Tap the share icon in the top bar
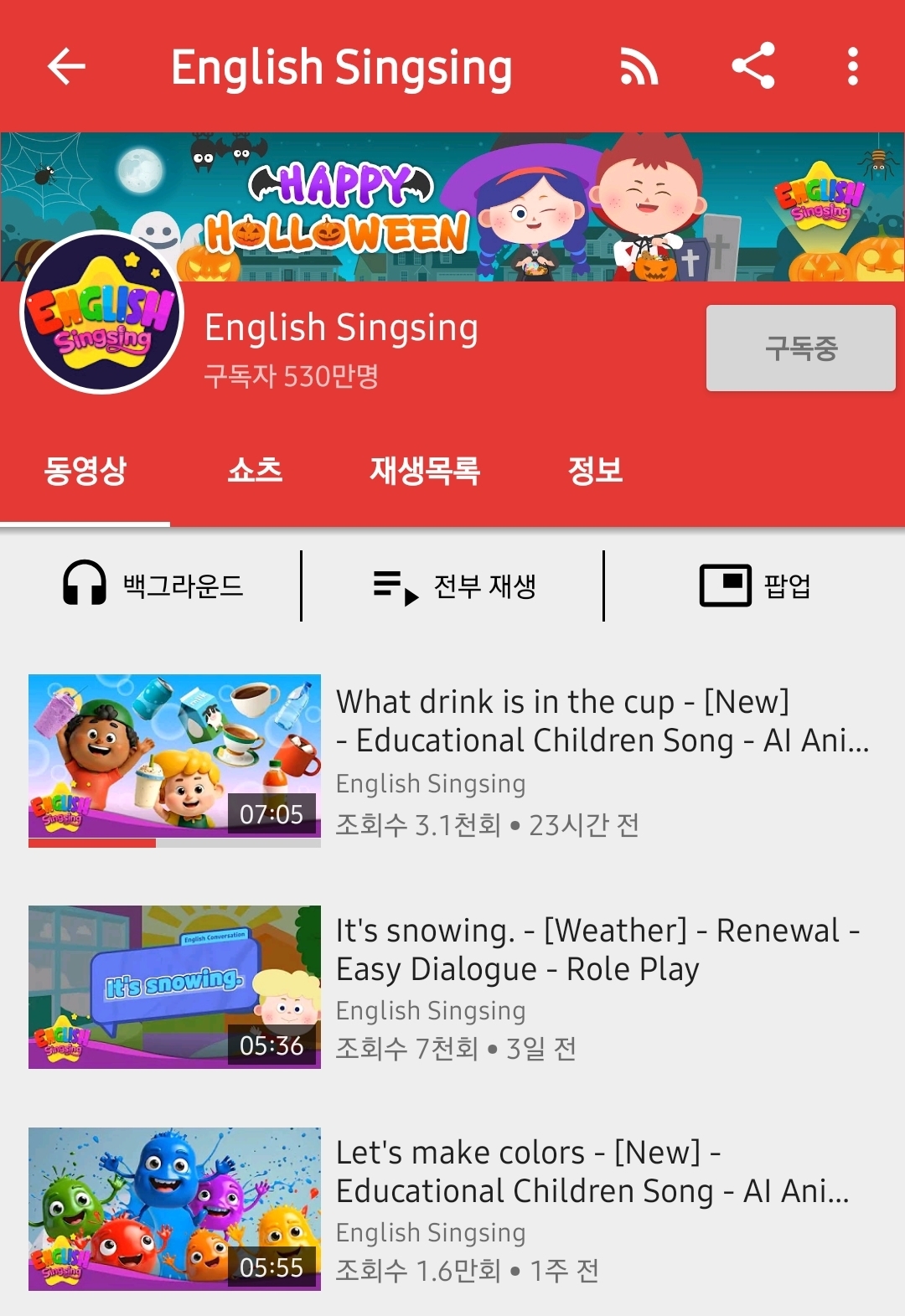 (x=753, y=67)
